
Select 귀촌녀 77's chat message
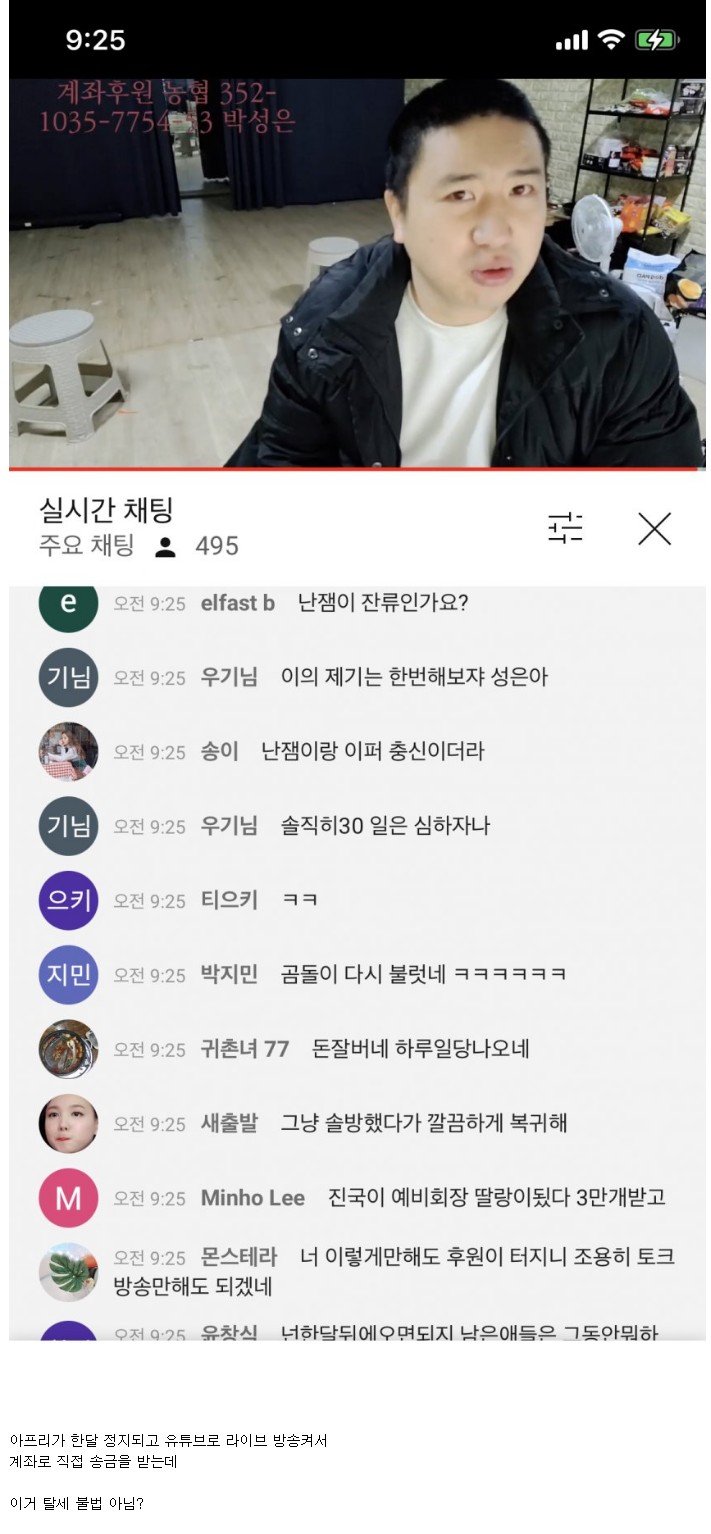420,1049
